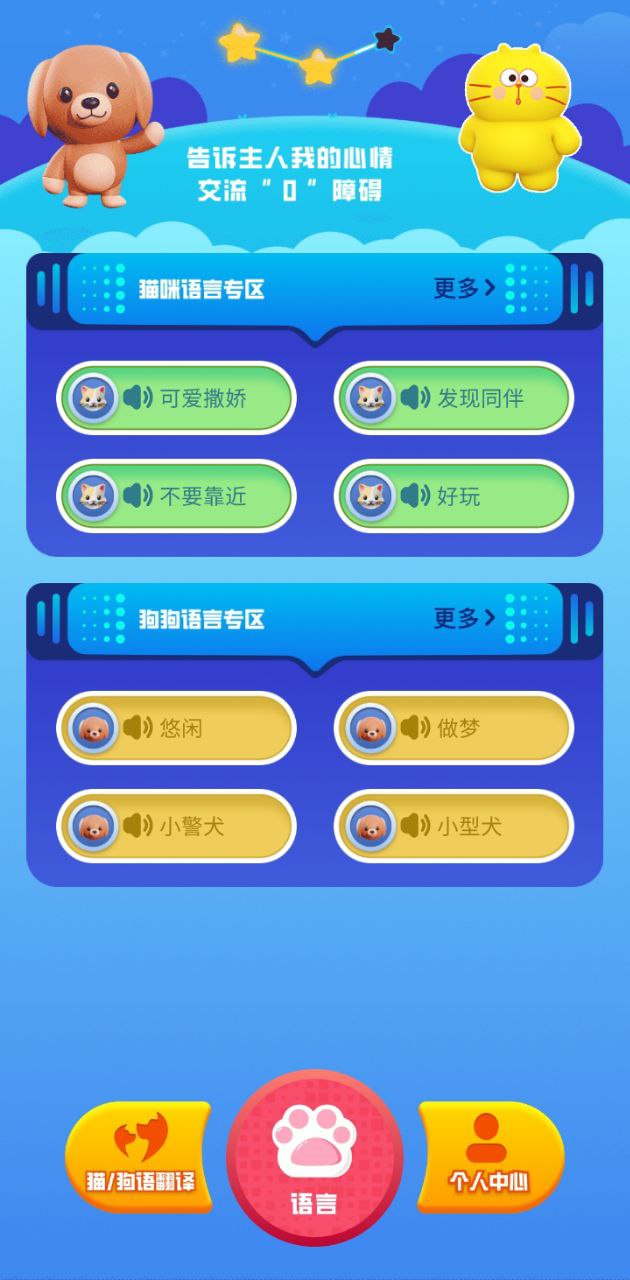Play the 小警犬 dog sound
The height and width of the screenshot is (1280, 630).
pos(176,826)
